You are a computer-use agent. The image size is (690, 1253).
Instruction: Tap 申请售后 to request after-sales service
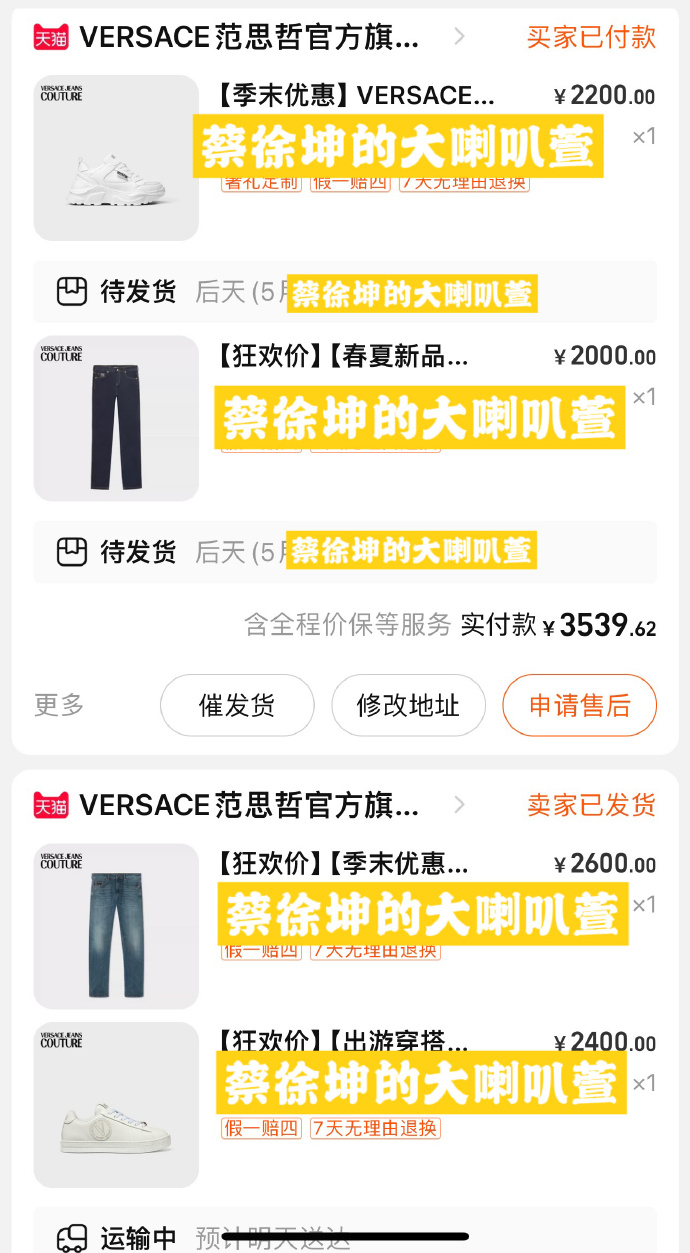tap(579, 705)
